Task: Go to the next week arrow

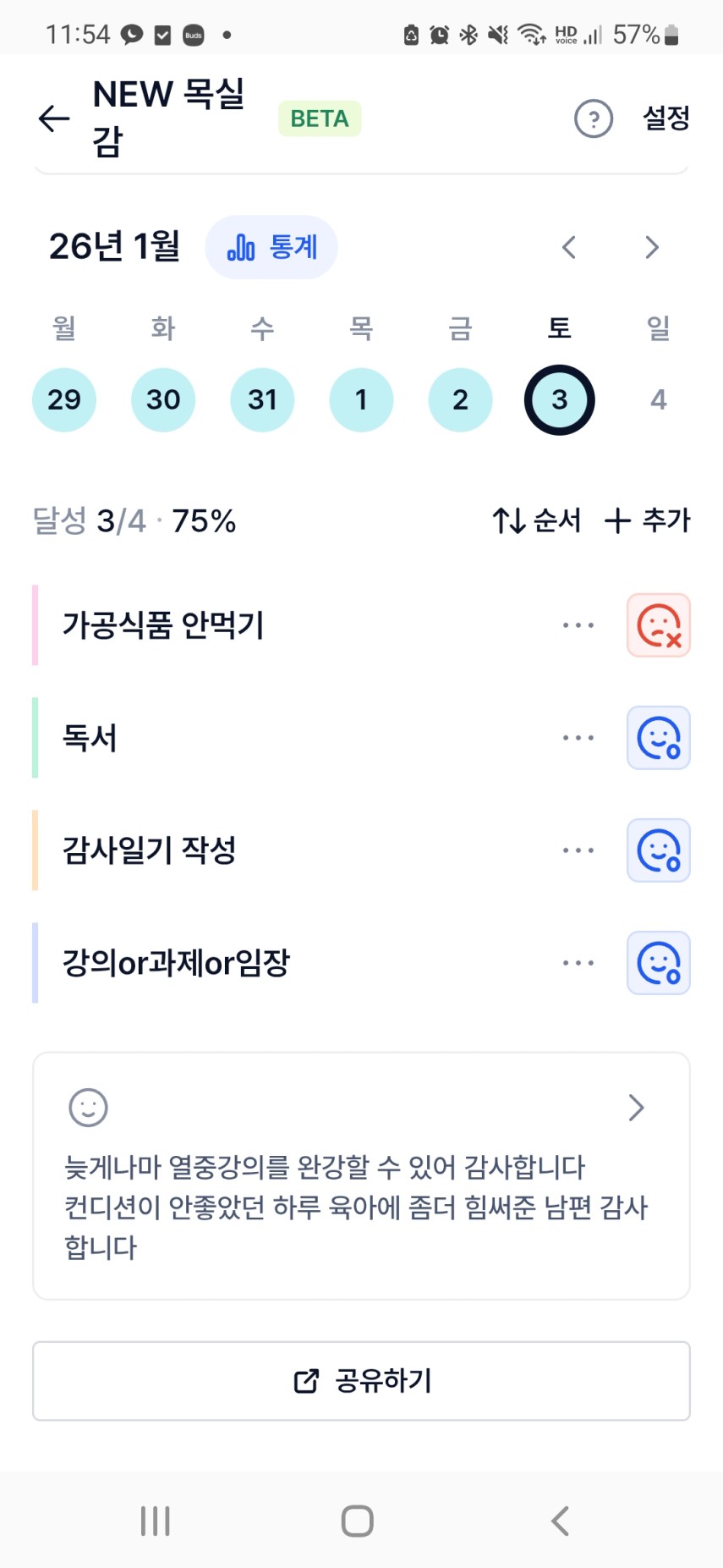Action: [x=651, y=247]
